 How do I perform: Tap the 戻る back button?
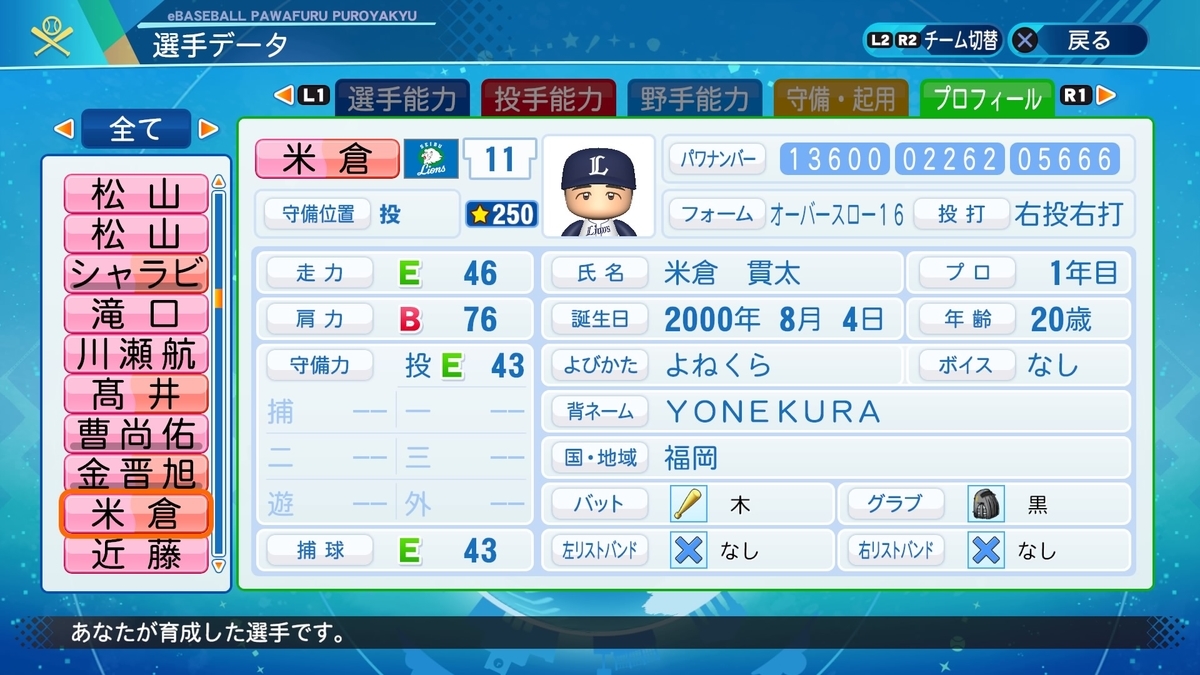[x=1079, y=40]
